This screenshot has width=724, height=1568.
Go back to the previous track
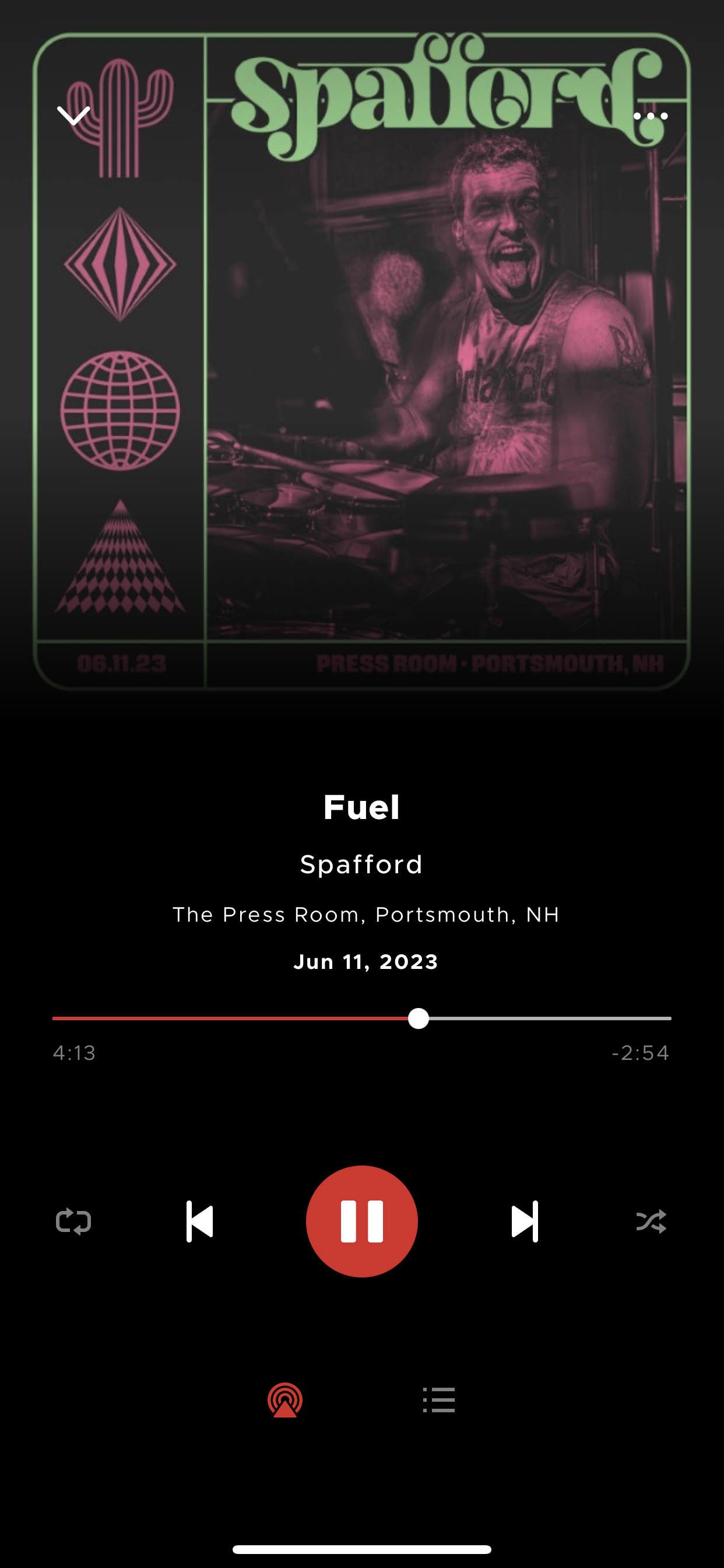point(199,1221)
